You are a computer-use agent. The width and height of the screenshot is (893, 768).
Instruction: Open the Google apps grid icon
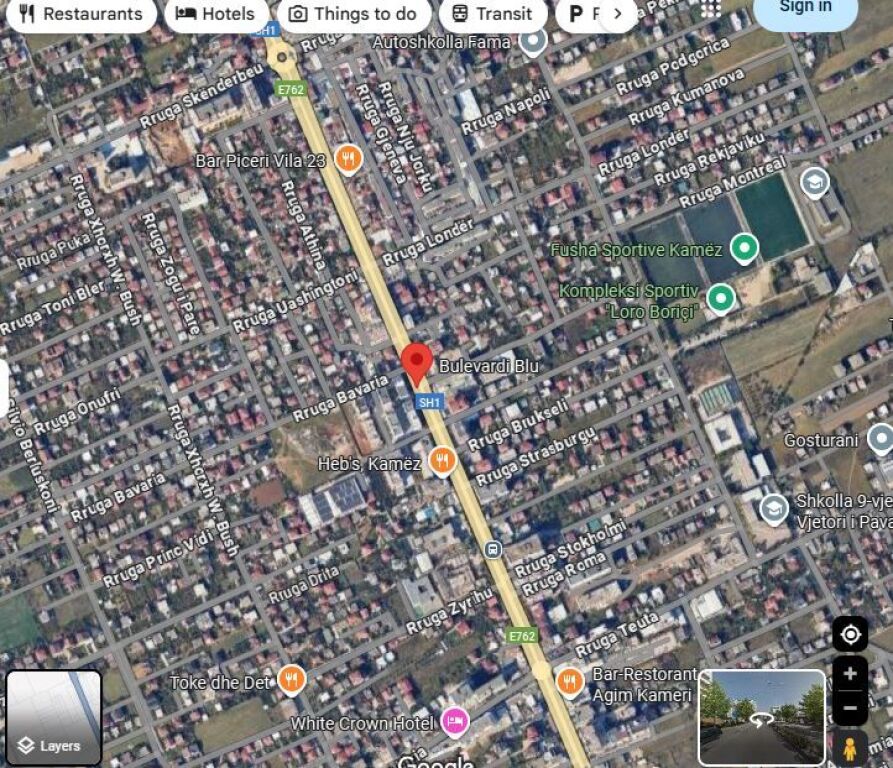coord(710,7)
